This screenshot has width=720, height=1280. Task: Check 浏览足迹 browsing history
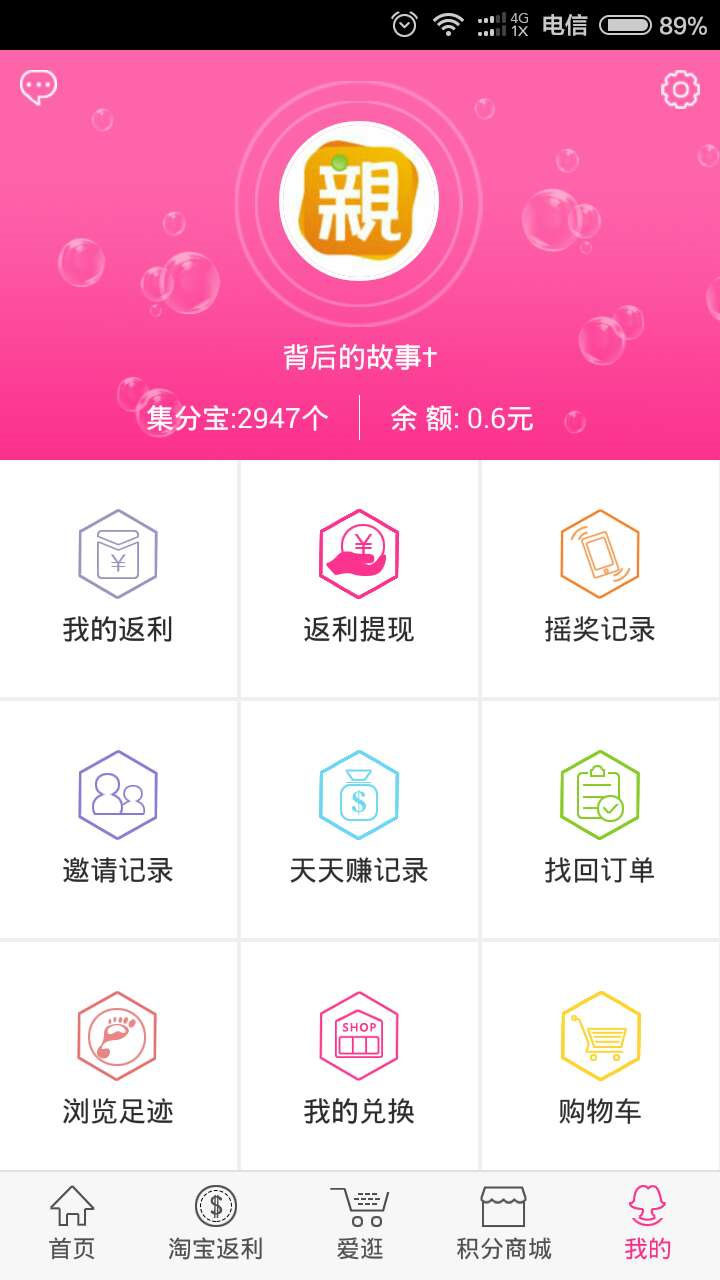tap(118, 1056)
